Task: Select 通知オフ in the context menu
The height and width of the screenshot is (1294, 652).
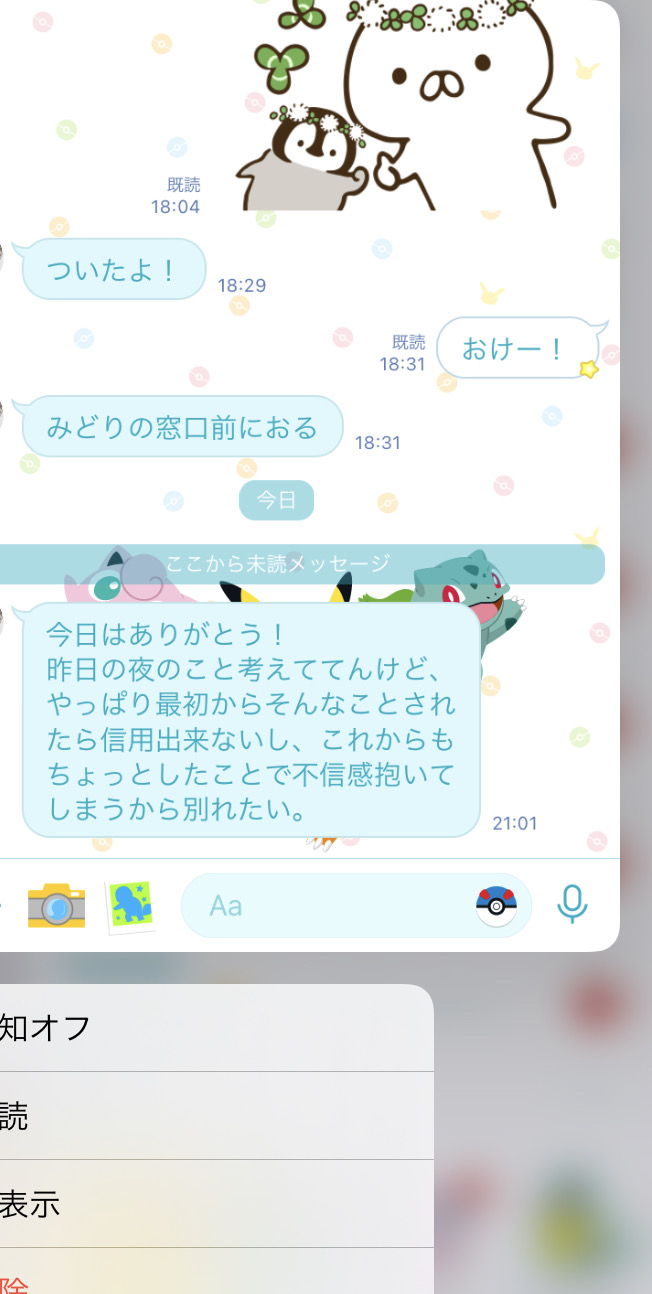Action: click(217, 1028)
